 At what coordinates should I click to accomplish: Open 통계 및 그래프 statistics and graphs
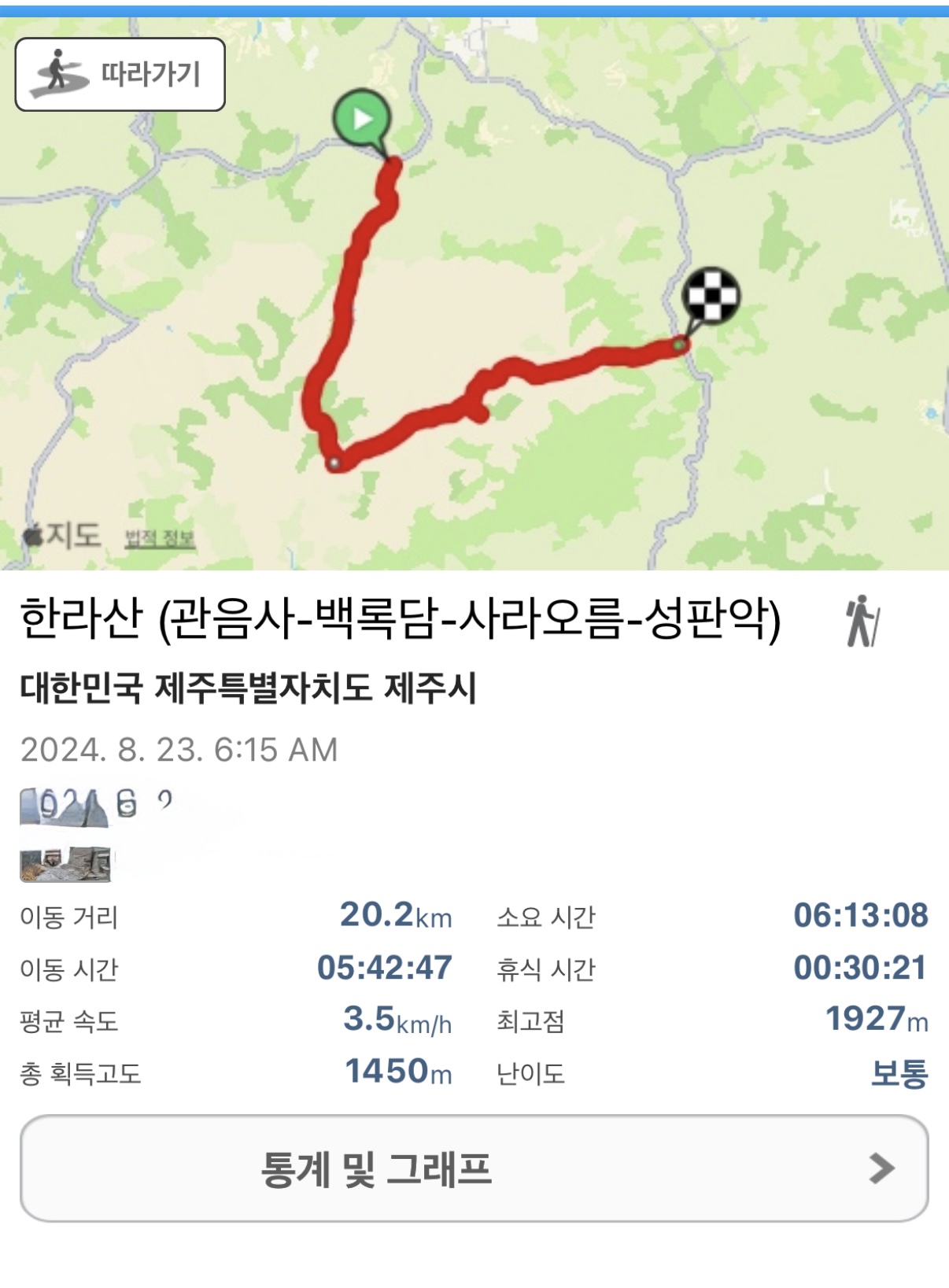(x=474, y=1168)
